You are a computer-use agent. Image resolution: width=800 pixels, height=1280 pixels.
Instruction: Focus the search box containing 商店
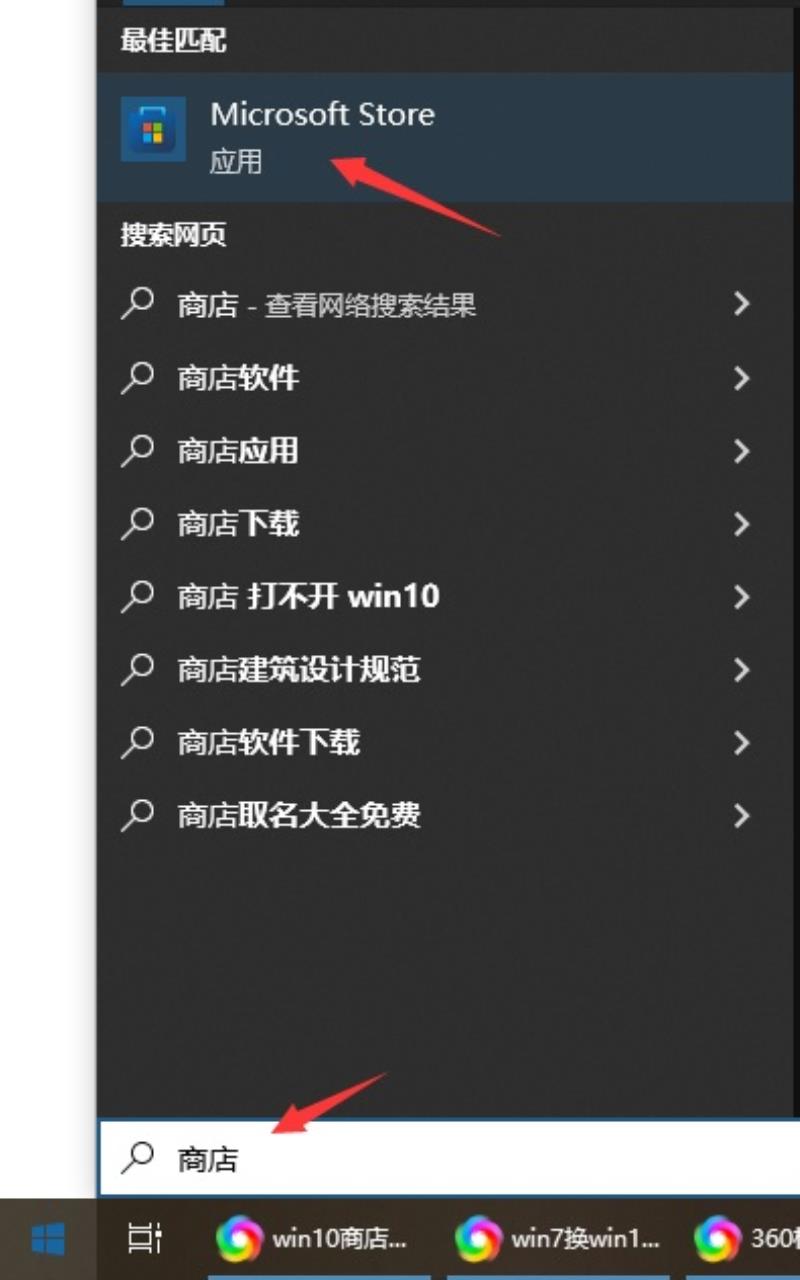point(449,1158)
